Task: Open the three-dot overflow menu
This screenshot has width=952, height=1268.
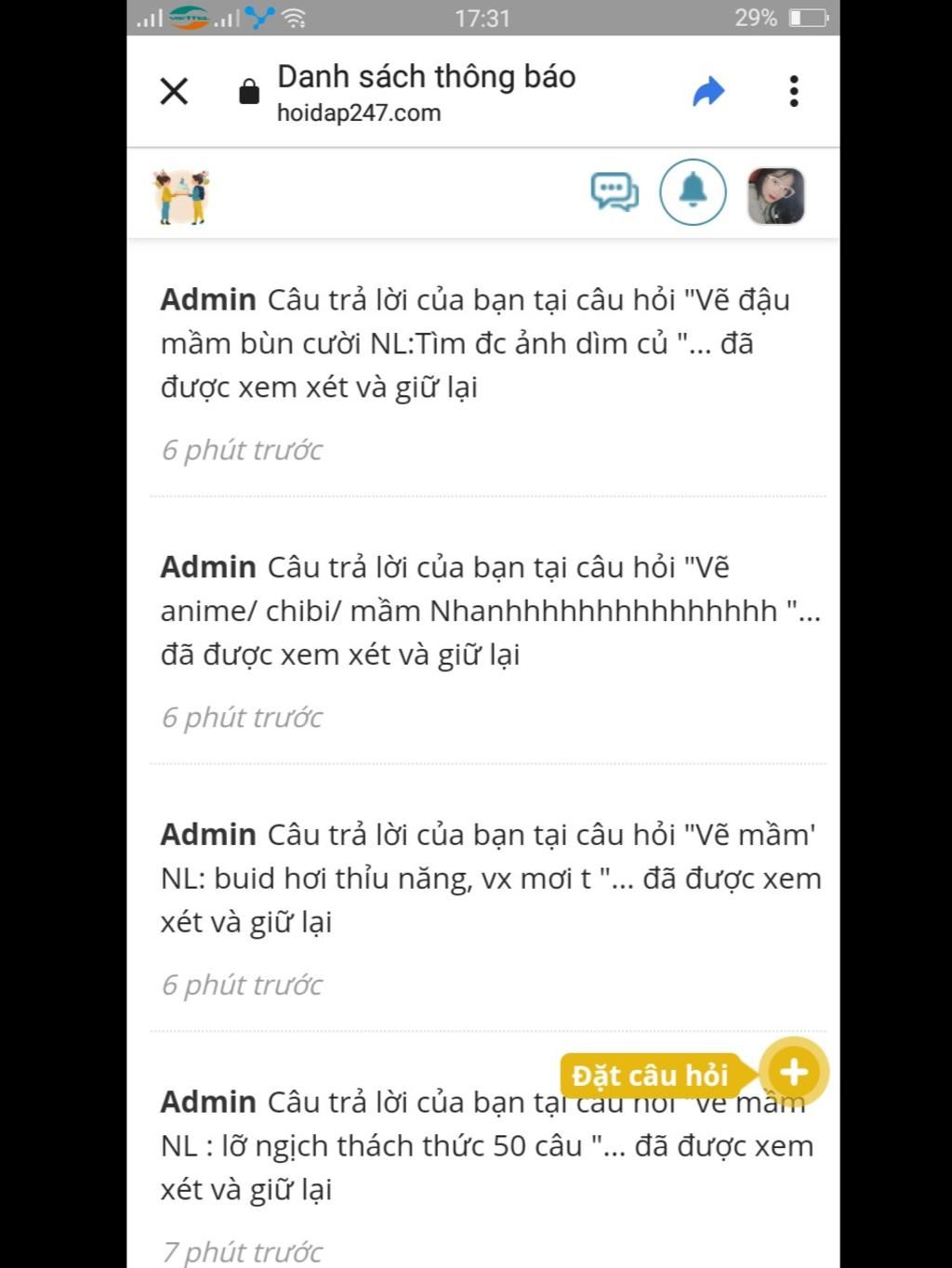Action: coord(793,91)
